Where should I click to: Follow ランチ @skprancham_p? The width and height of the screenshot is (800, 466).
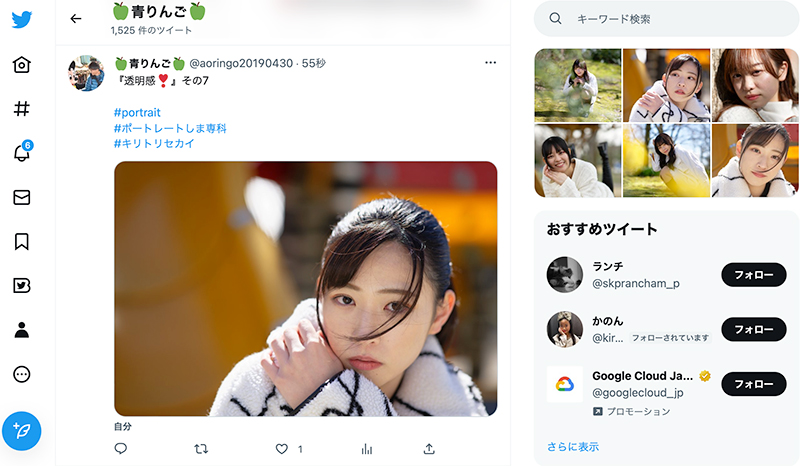(754, 275)
